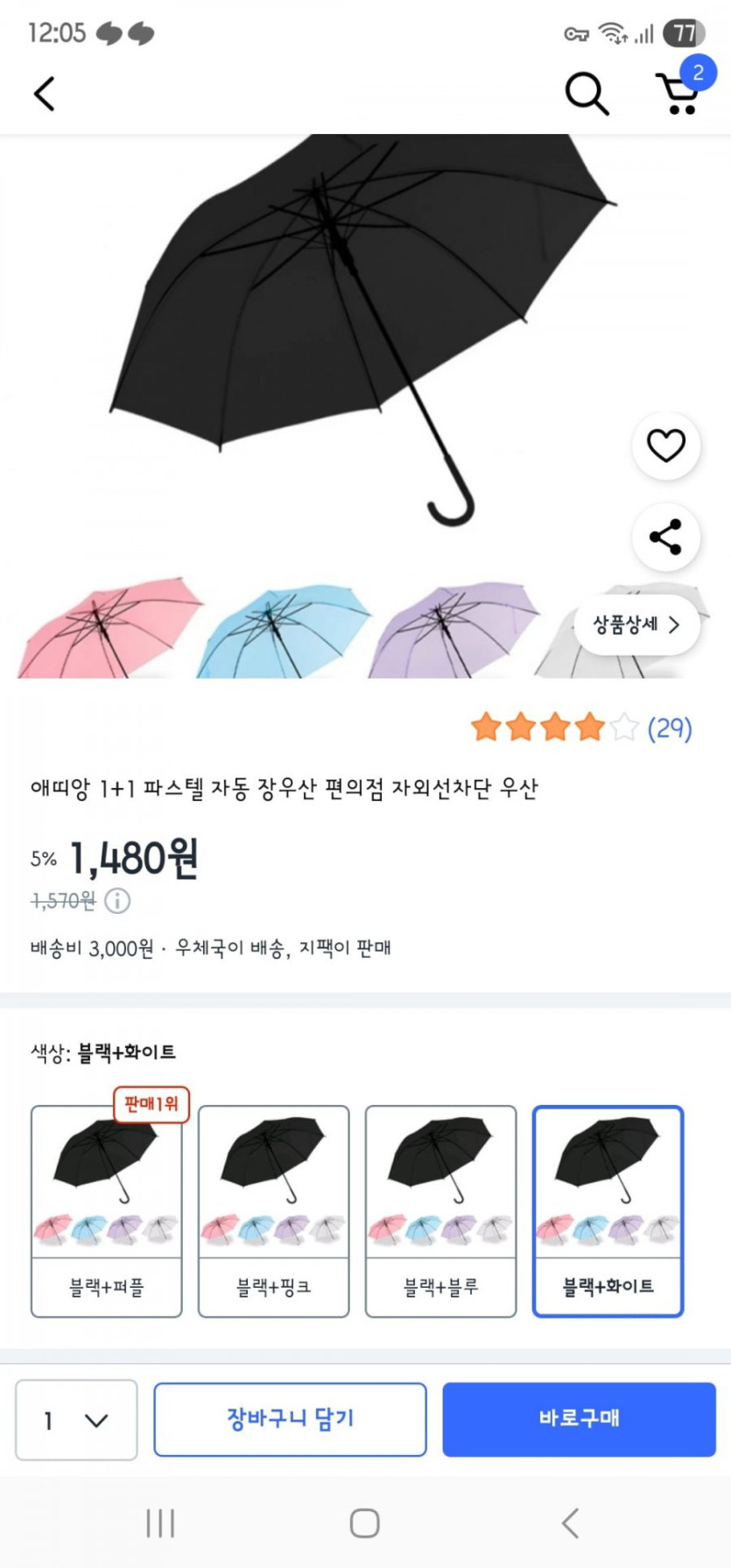Pick the 블랙+블루 color option
The image size is (731, 1568).
(440, 1211)
